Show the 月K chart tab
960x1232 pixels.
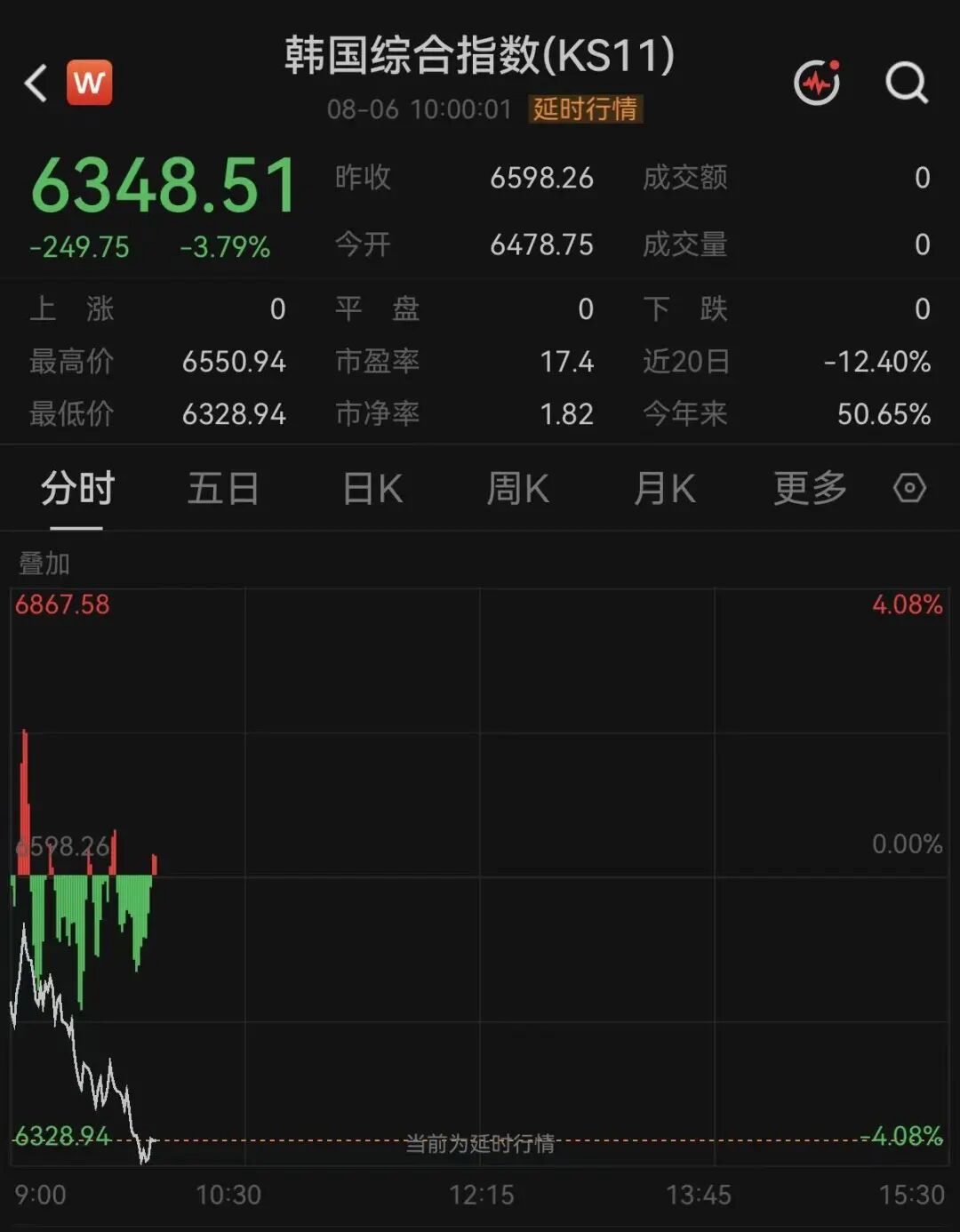(x=664, y=489)
